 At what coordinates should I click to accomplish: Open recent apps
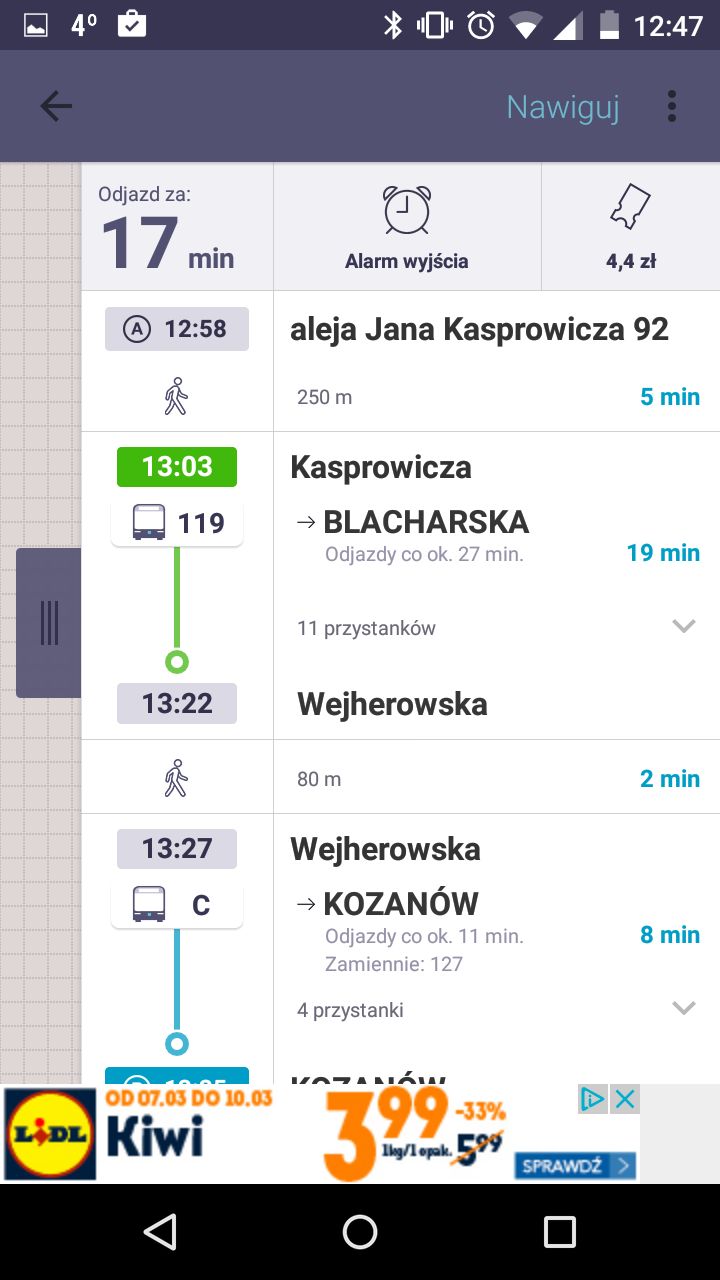[x=559, y=1232]
